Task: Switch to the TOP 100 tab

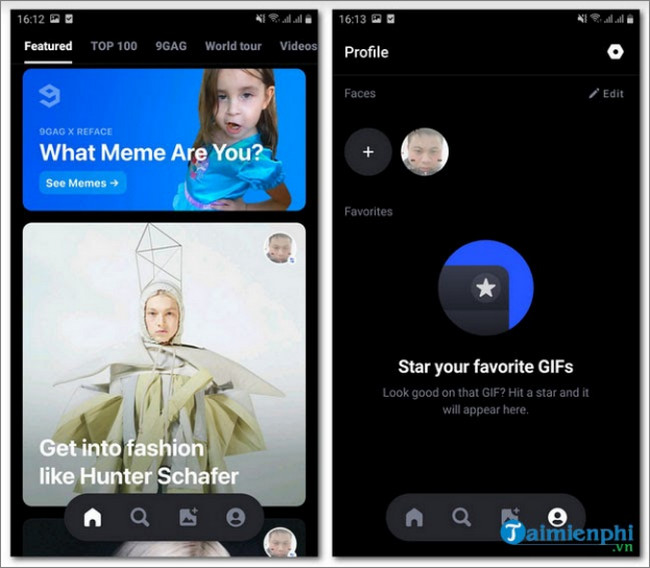Action: [113, 46]
